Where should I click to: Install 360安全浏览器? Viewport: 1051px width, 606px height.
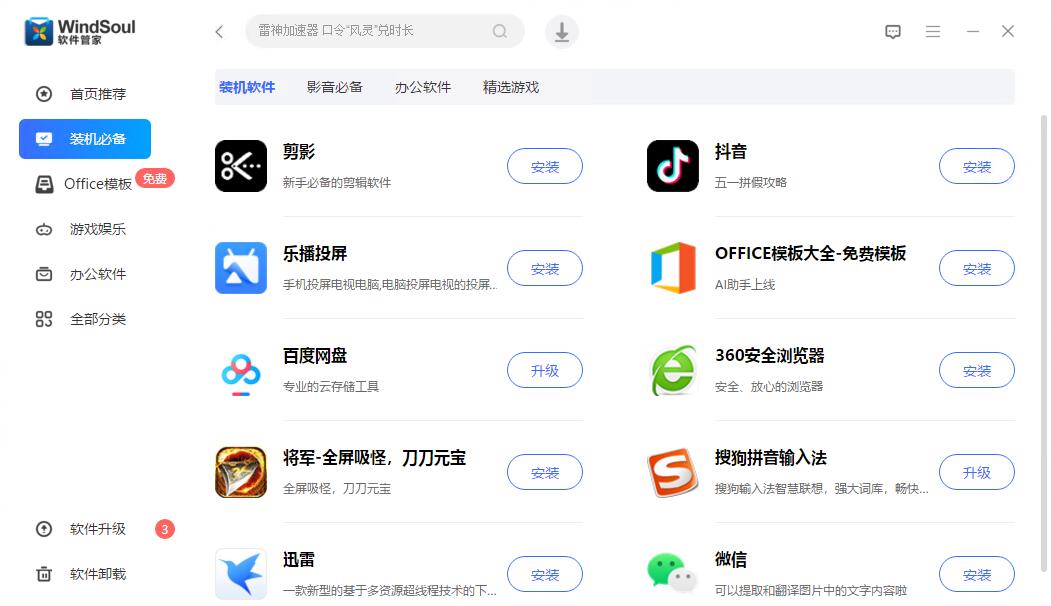pos(977,371)
